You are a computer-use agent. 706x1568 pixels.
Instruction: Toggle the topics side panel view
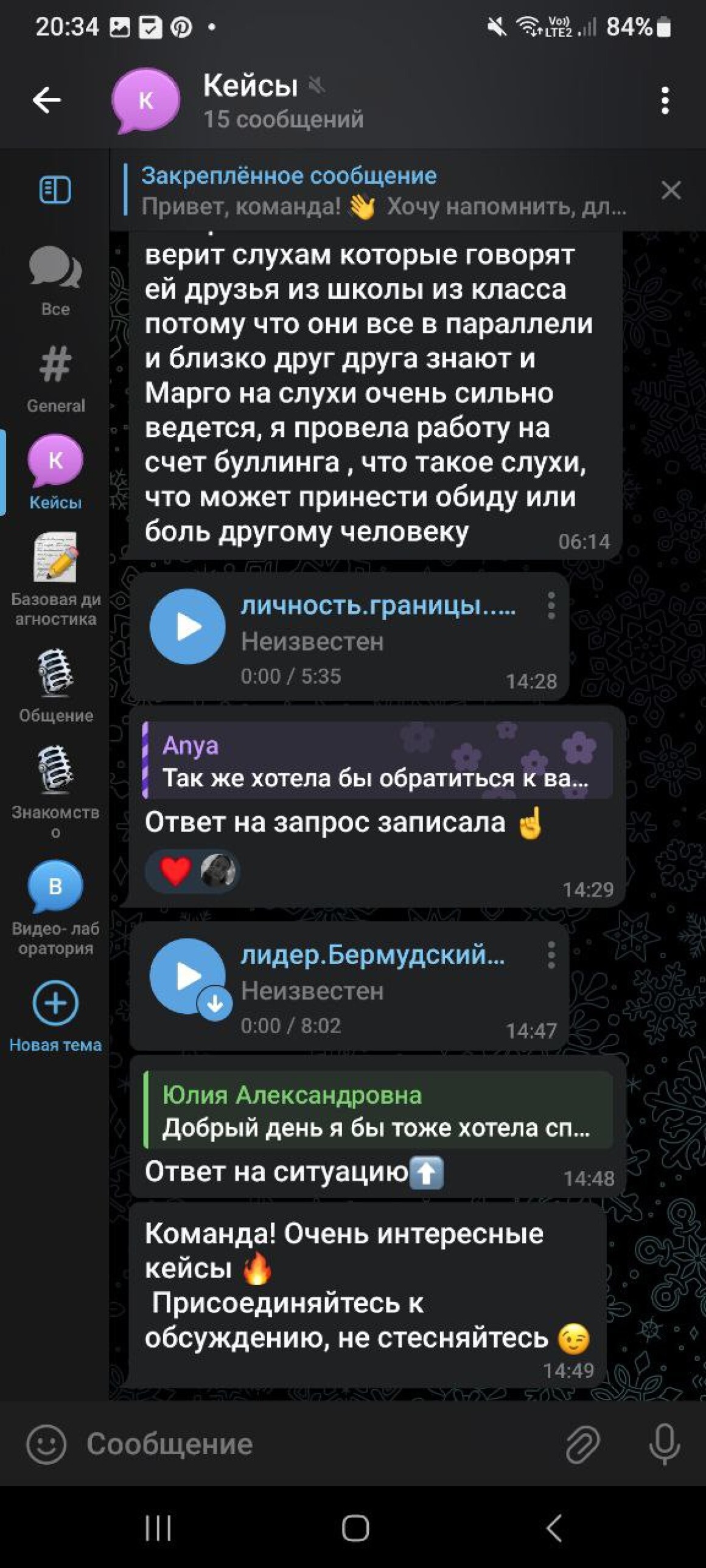coord(55,190)
